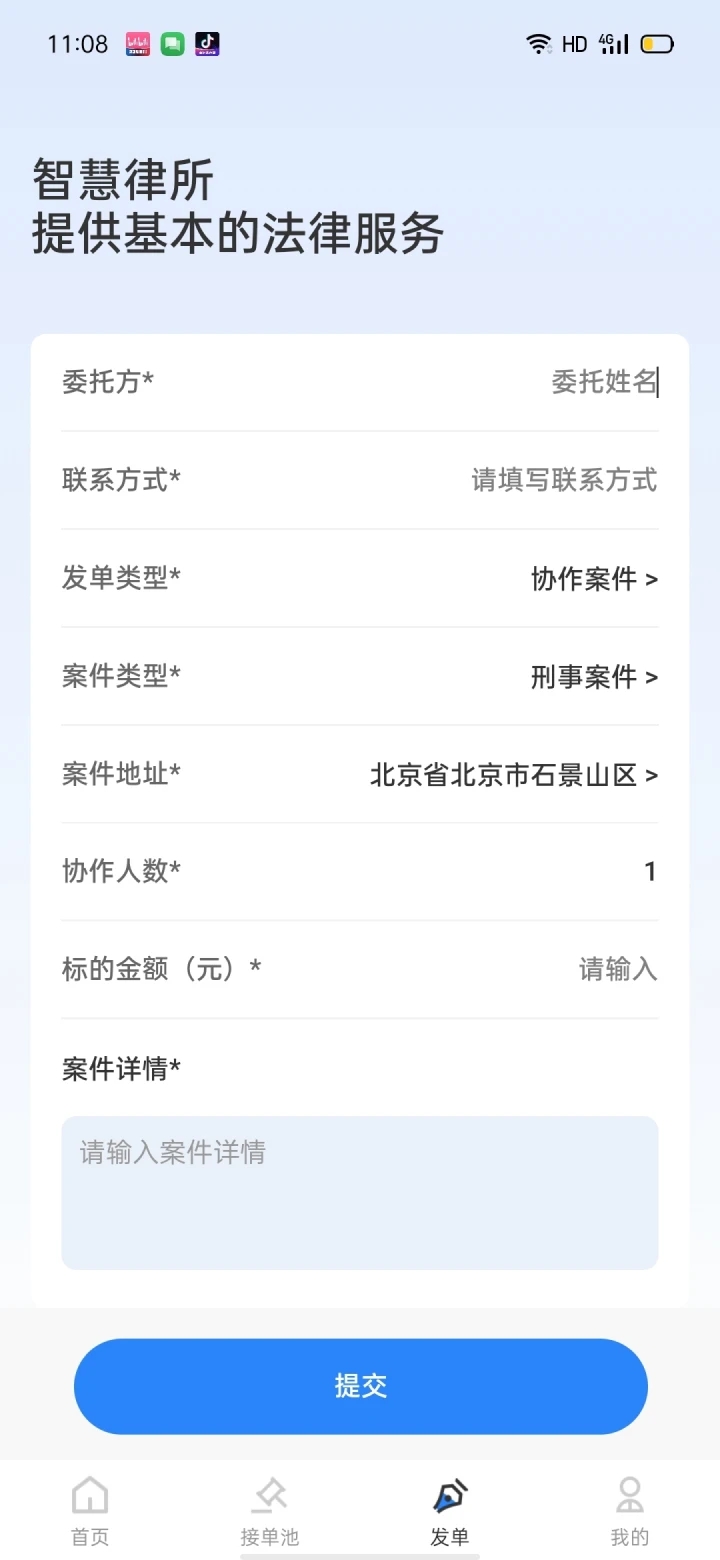The height and width of the screenshot is (1560, 720).
Task: Tap the WeChat notification icon
Action: click(171, 44)
